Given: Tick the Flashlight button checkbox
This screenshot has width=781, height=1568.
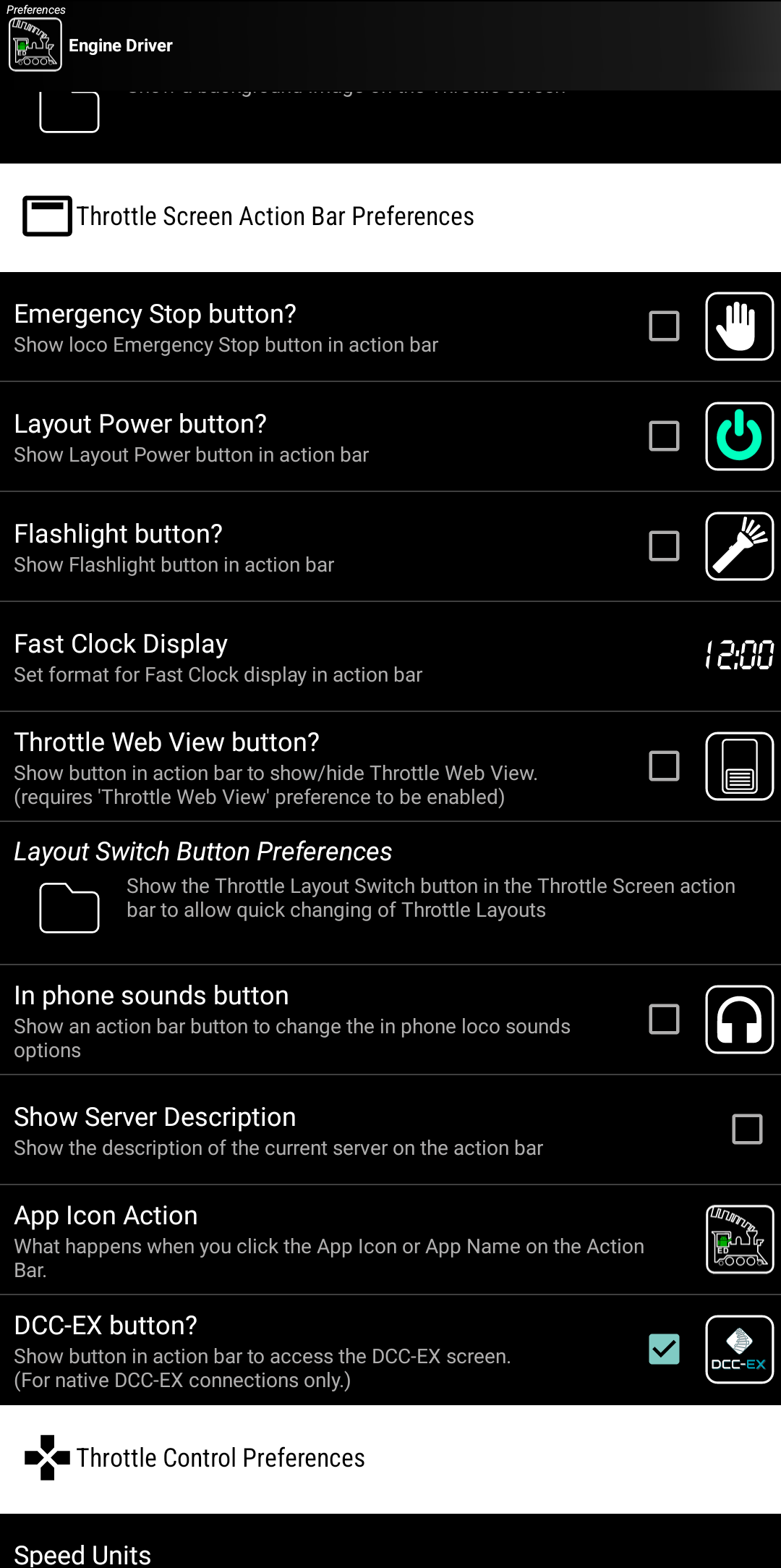Looking at the screenshot, I should (664, 546).
